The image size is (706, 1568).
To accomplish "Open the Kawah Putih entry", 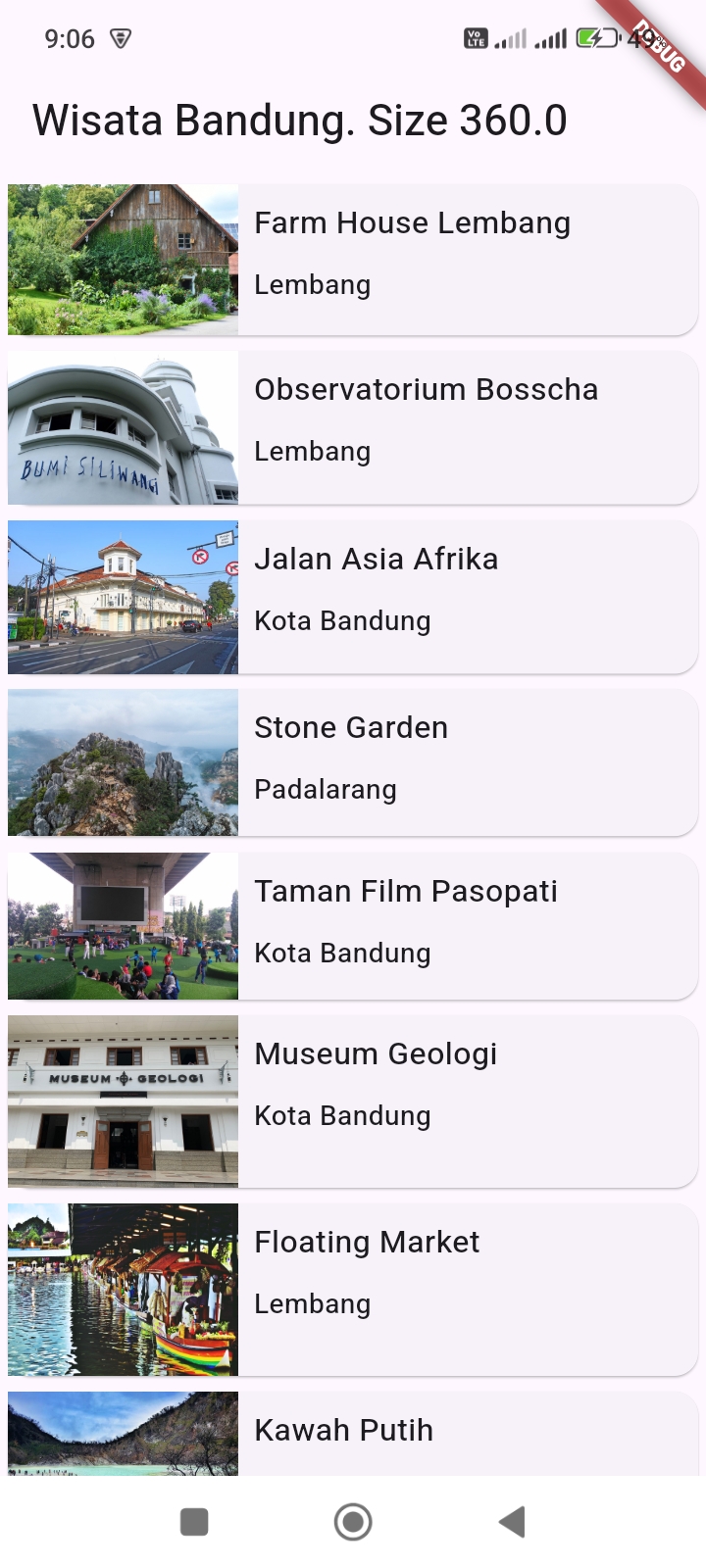I will 353,1433.
